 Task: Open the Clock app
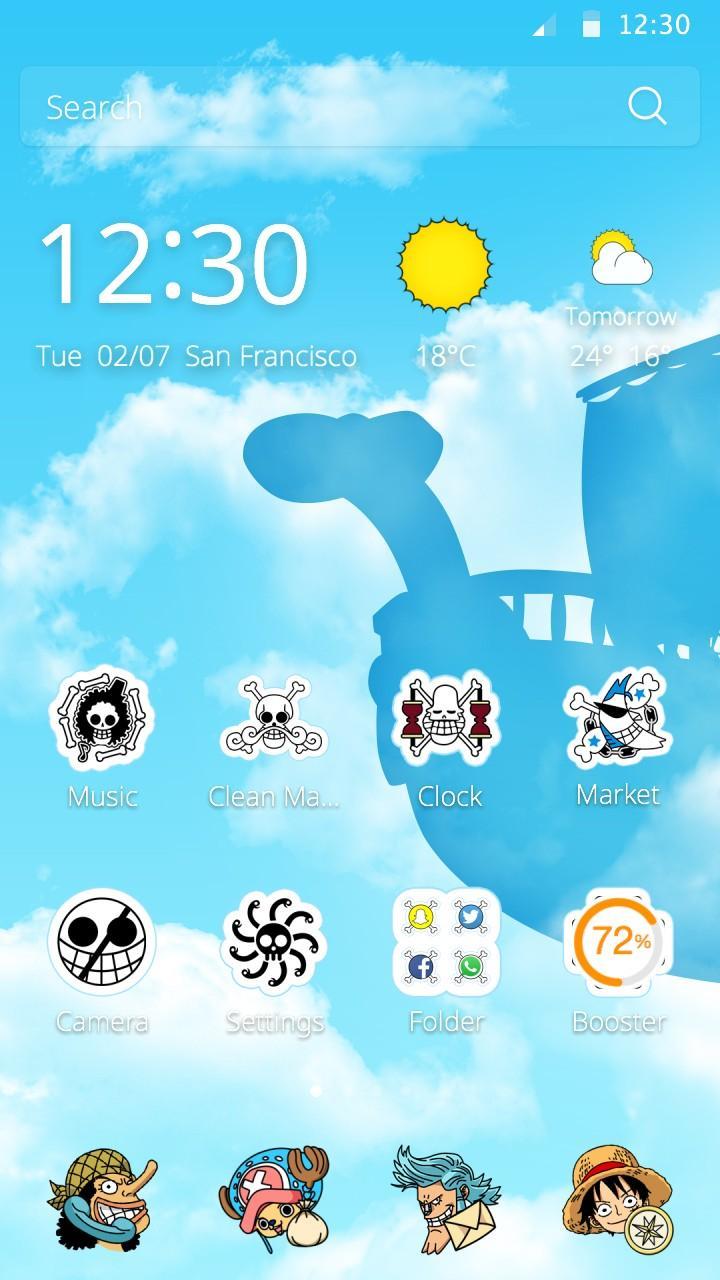click(446, 719)
